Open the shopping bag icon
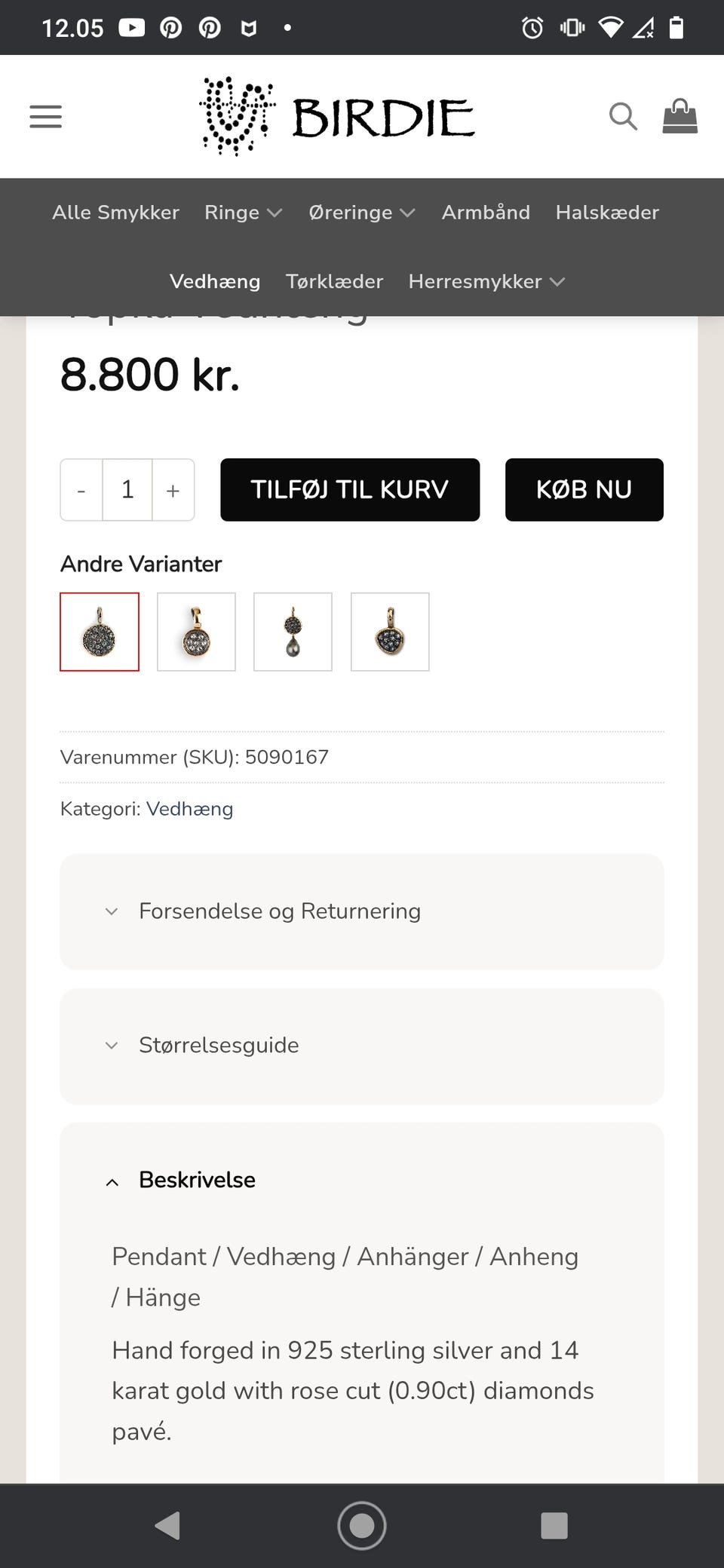Viewport: 724px width, 1568px height. tap(679, 117)
